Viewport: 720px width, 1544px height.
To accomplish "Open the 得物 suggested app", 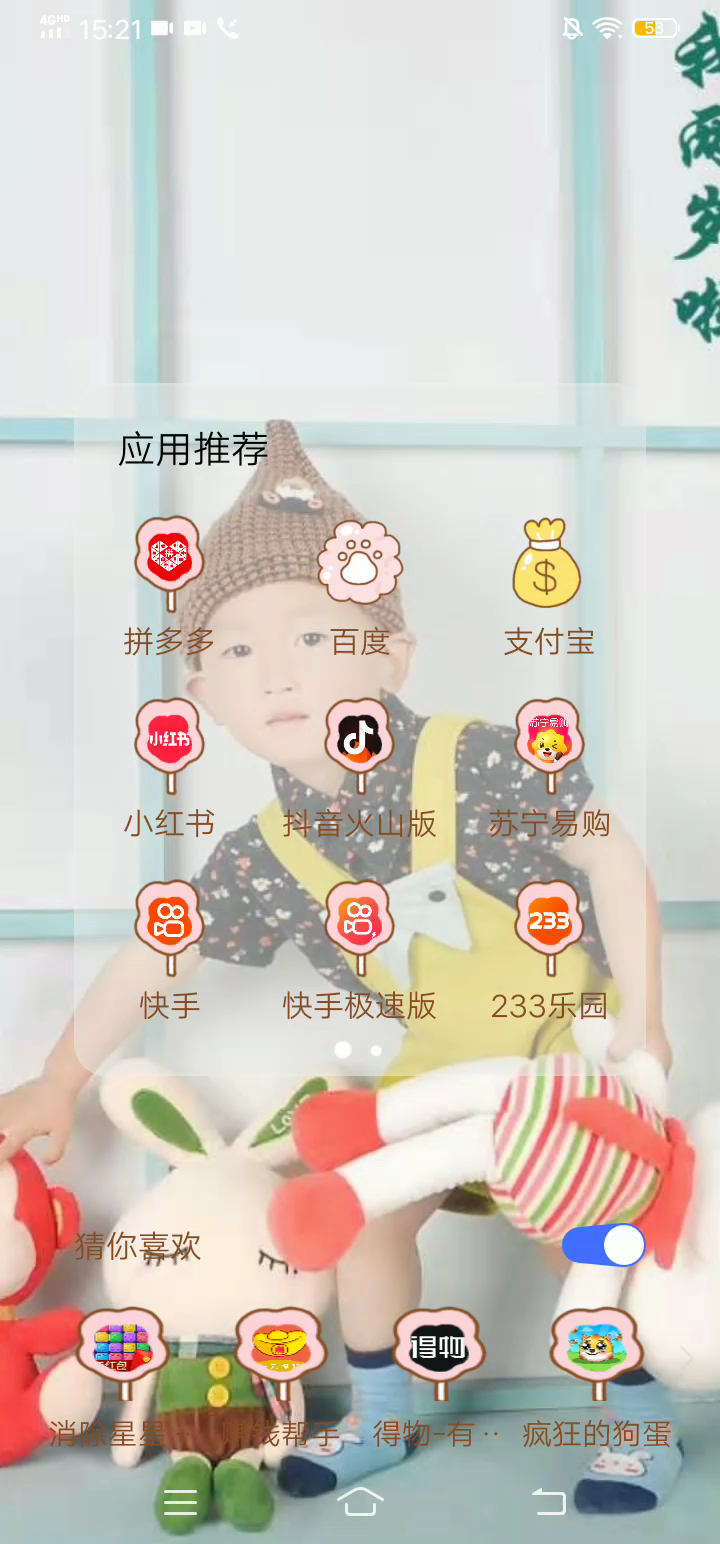I will 438,1350.
